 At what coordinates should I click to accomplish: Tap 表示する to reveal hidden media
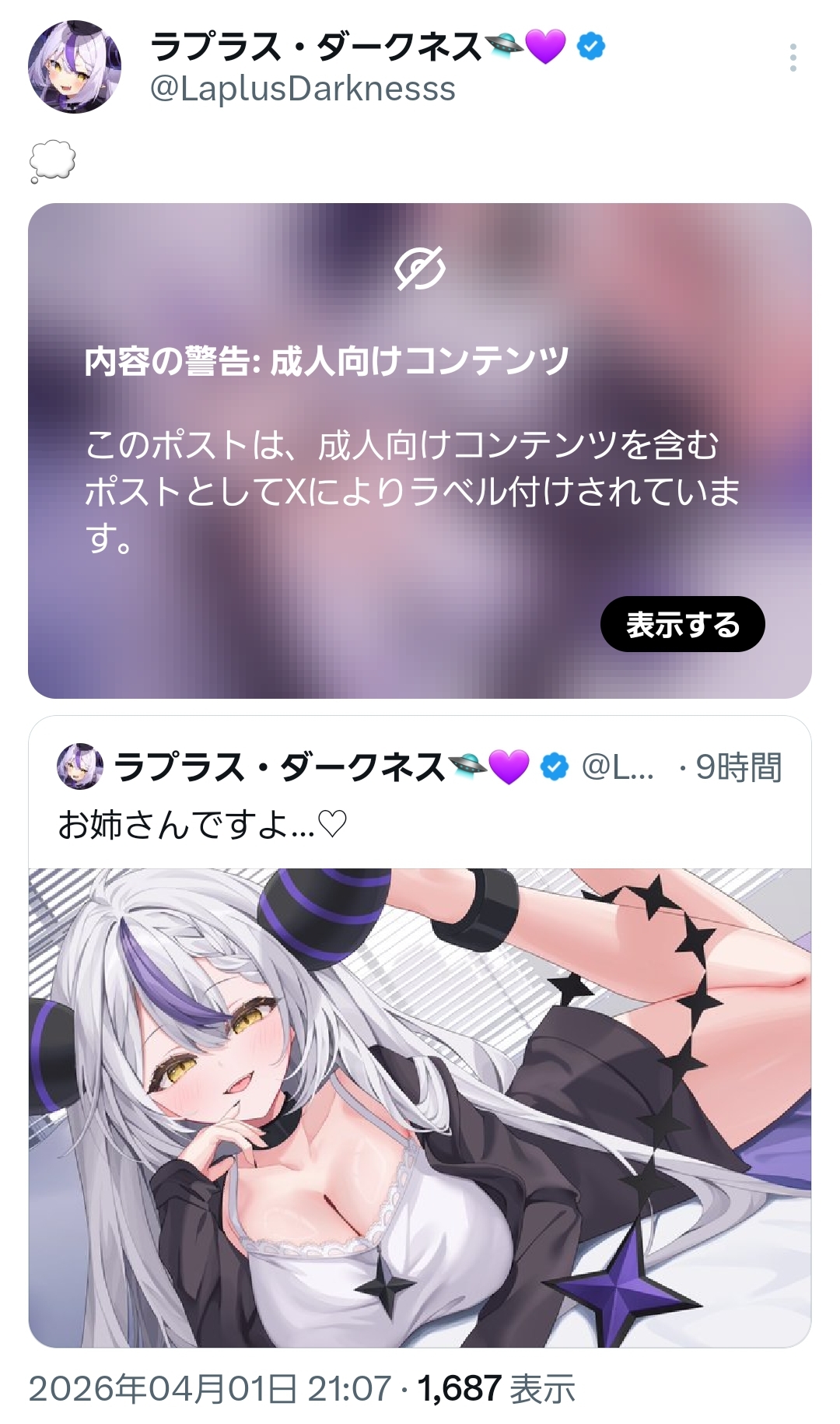[x=682, y=624]
